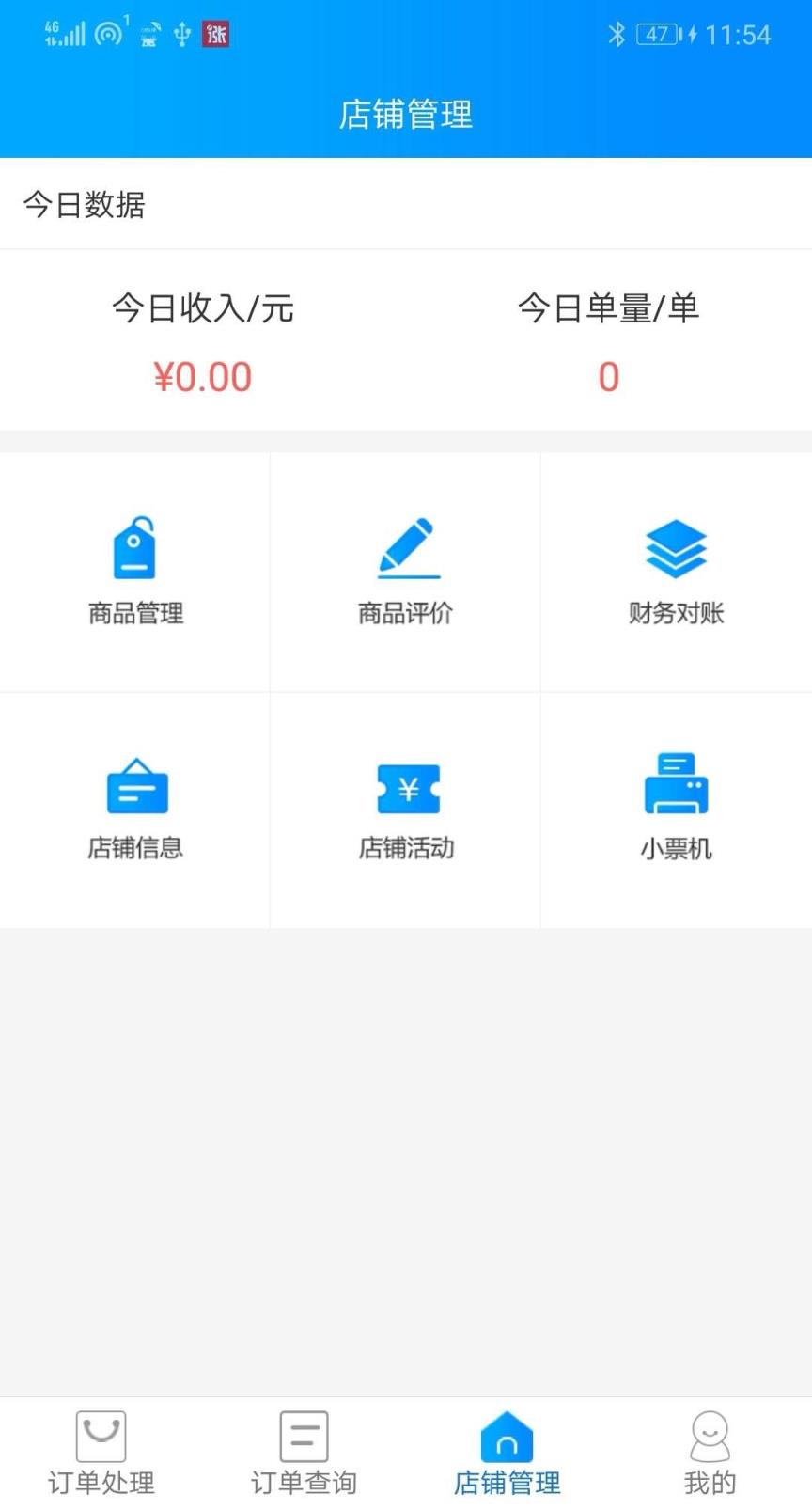Tap the 我的 profile face icon
Image resolution: width=812 pixels, height=1510 pixels.
pyautogui.click(x=710, y=1435)
